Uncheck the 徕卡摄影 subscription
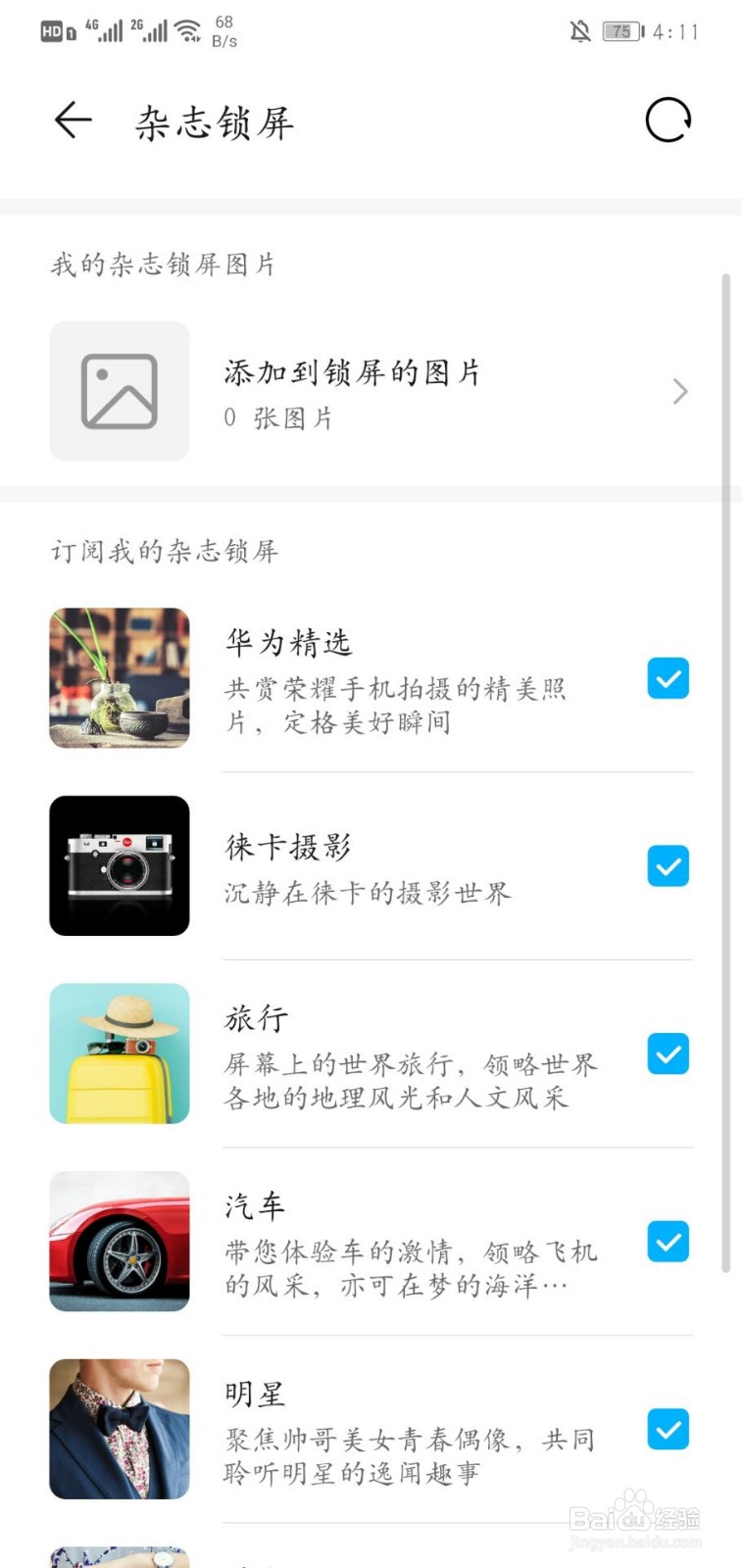 (668, 866)
